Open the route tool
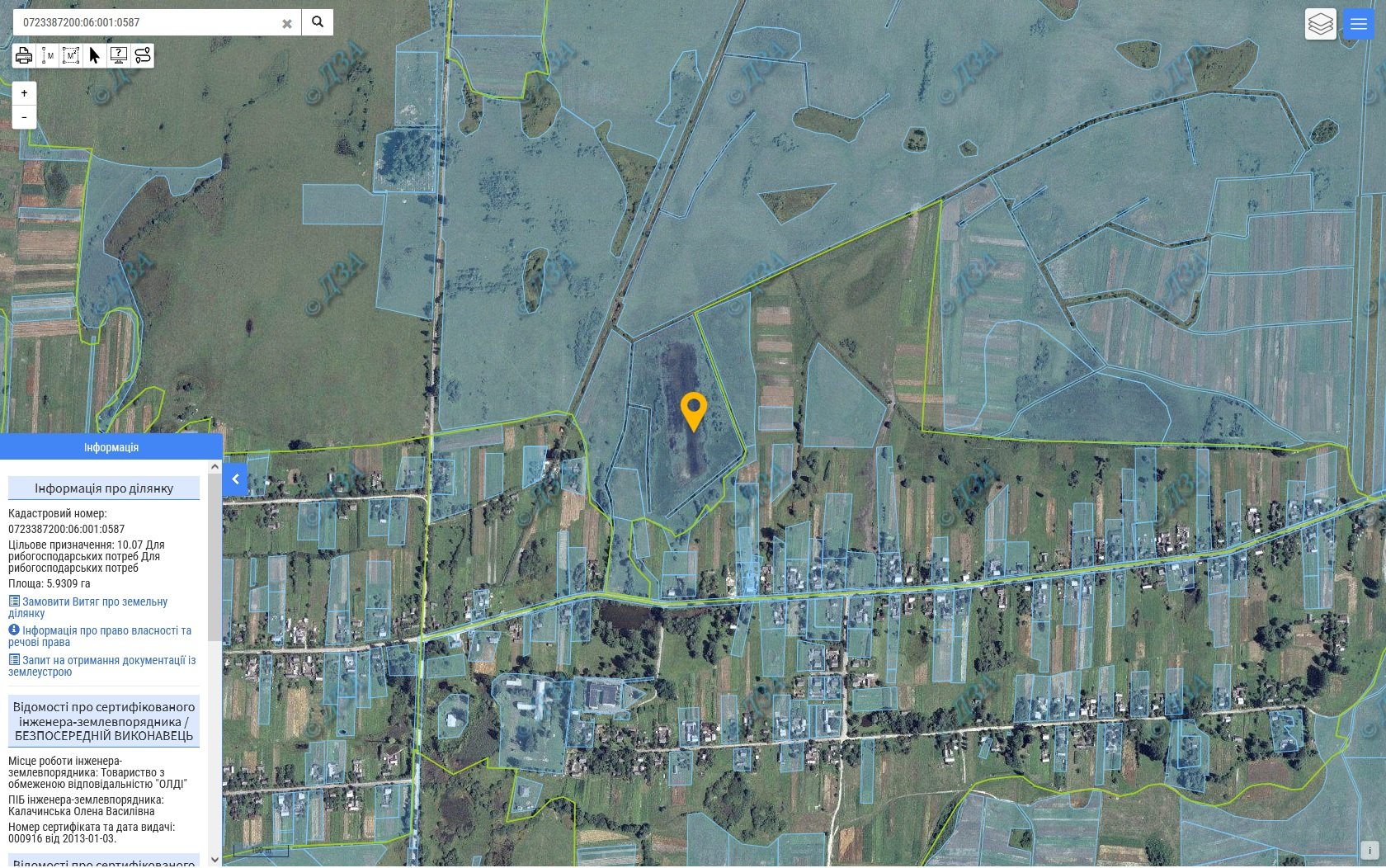The image size is (1386, 868). click(142, 55)
